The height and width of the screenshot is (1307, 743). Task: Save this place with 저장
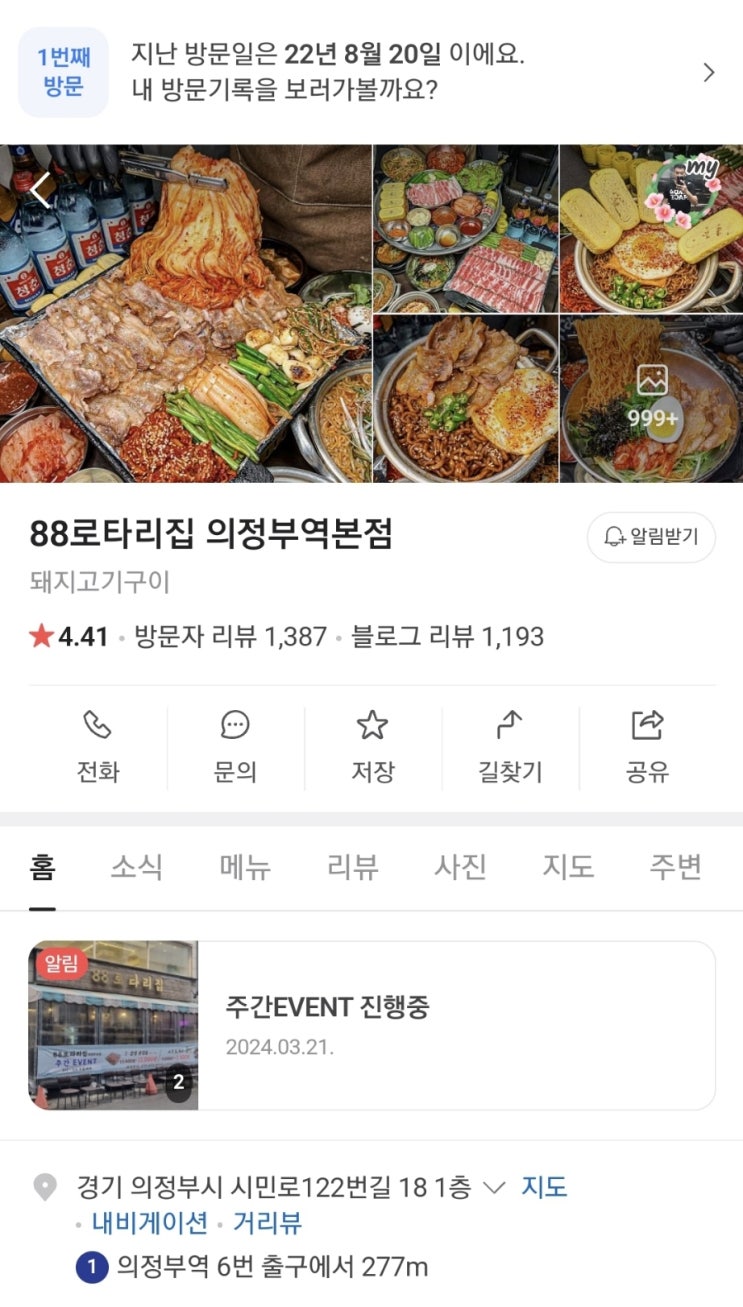(372, 746)
